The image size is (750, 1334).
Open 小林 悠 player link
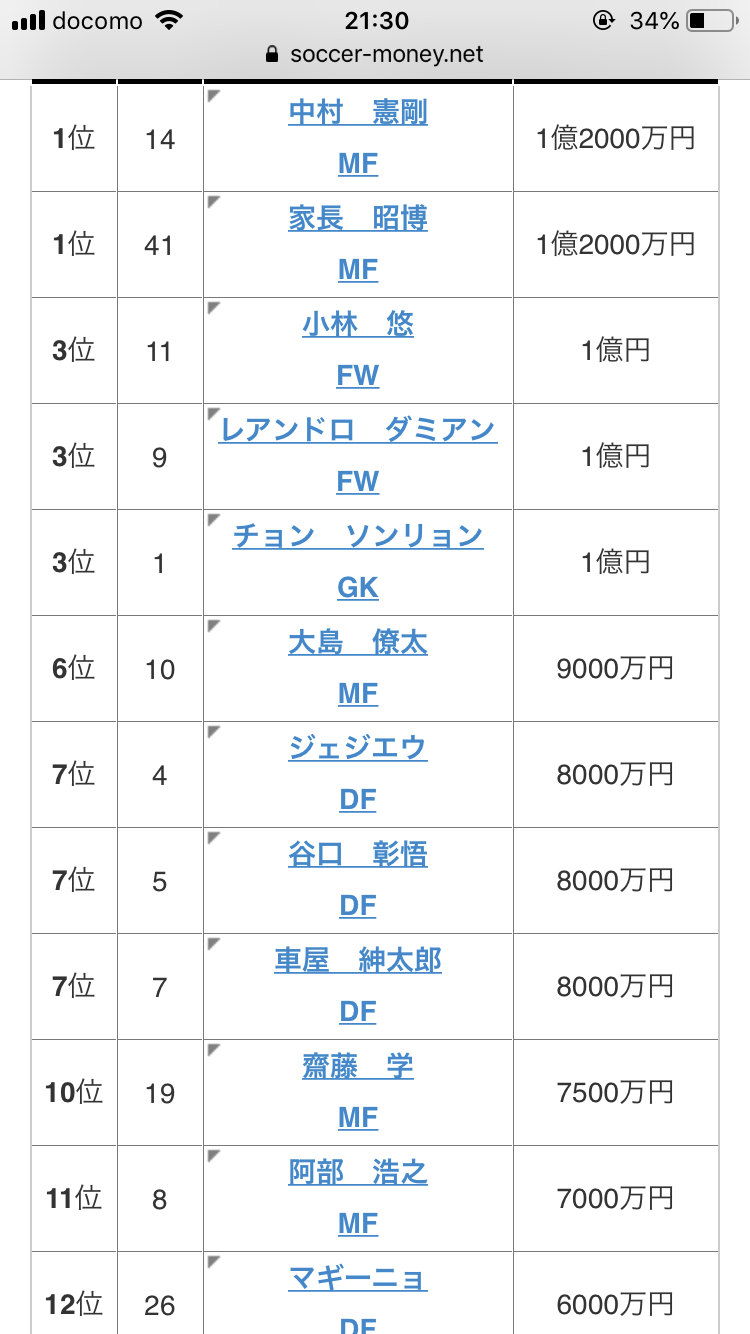click(358, 325)
